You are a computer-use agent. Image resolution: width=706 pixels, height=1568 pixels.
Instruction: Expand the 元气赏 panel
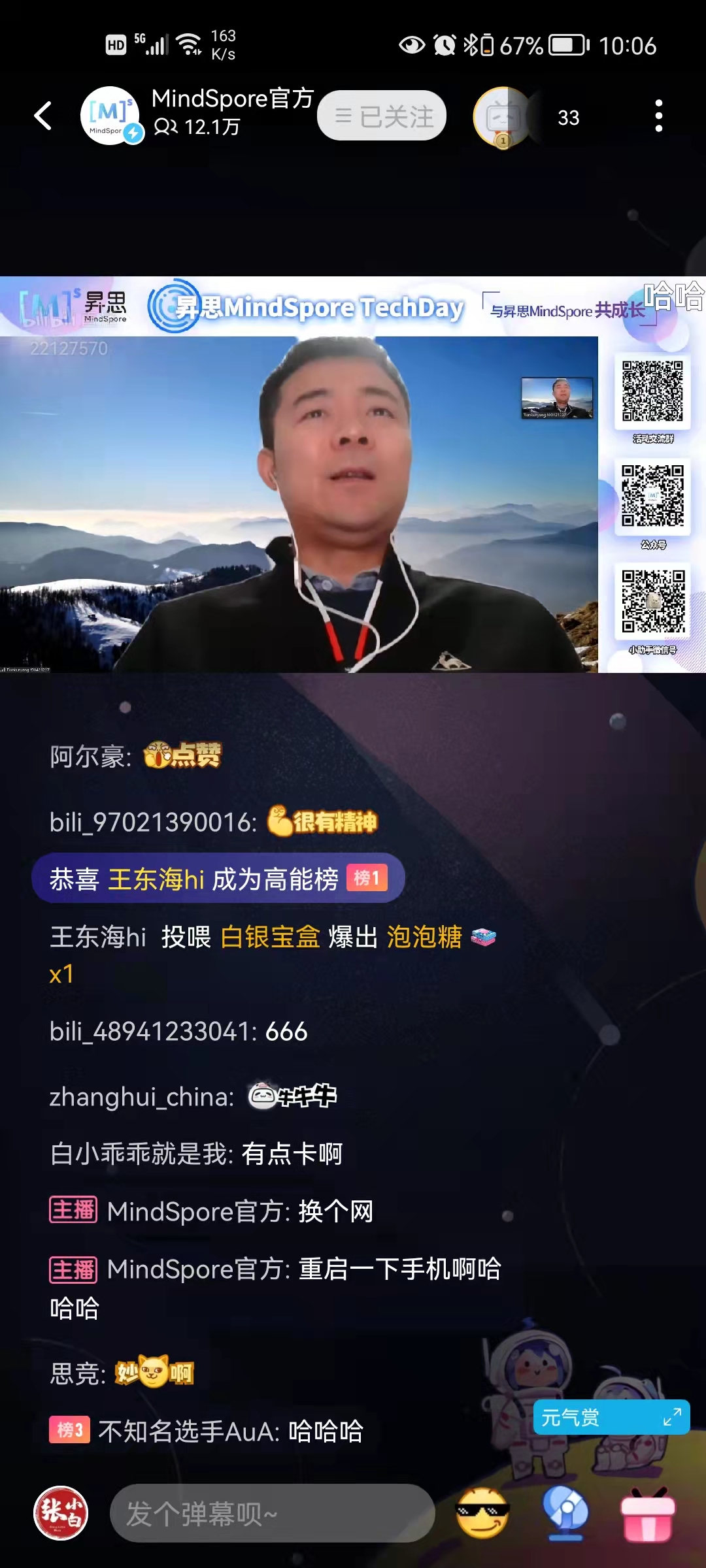pyautogui.click(x=671, y=1417)
